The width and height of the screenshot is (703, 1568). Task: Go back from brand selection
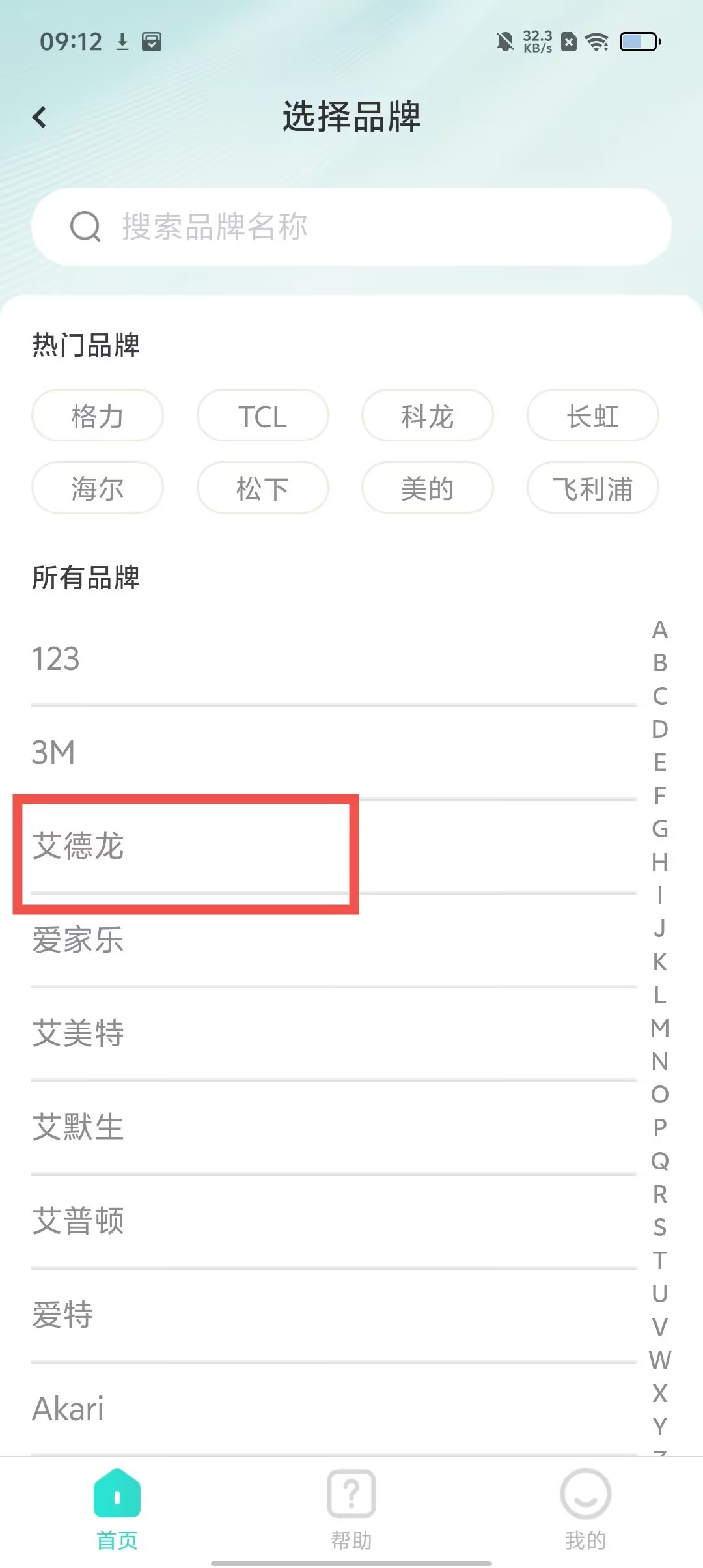pos(40,117)
